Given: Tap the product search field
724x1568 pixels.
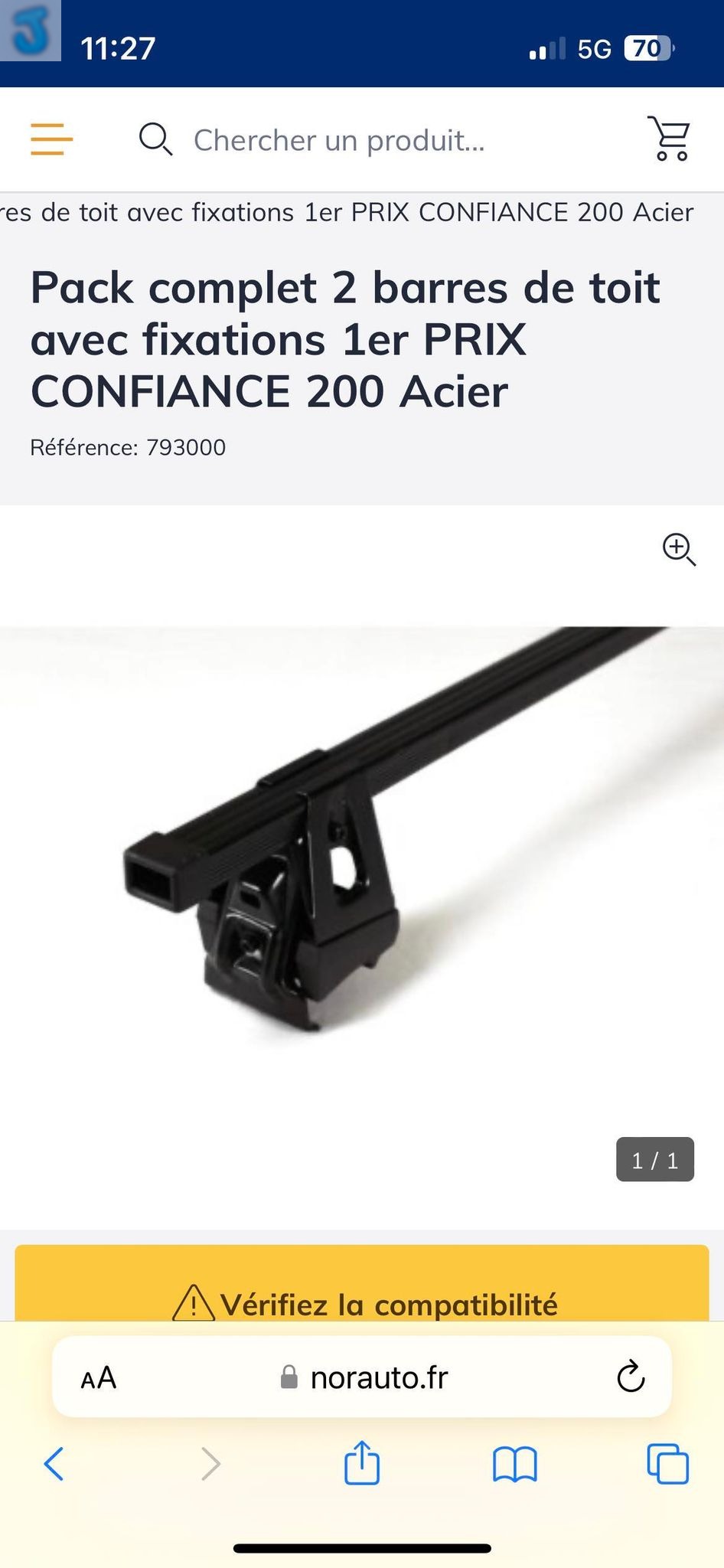Looking at the screenshot, I should pos(338,140).
